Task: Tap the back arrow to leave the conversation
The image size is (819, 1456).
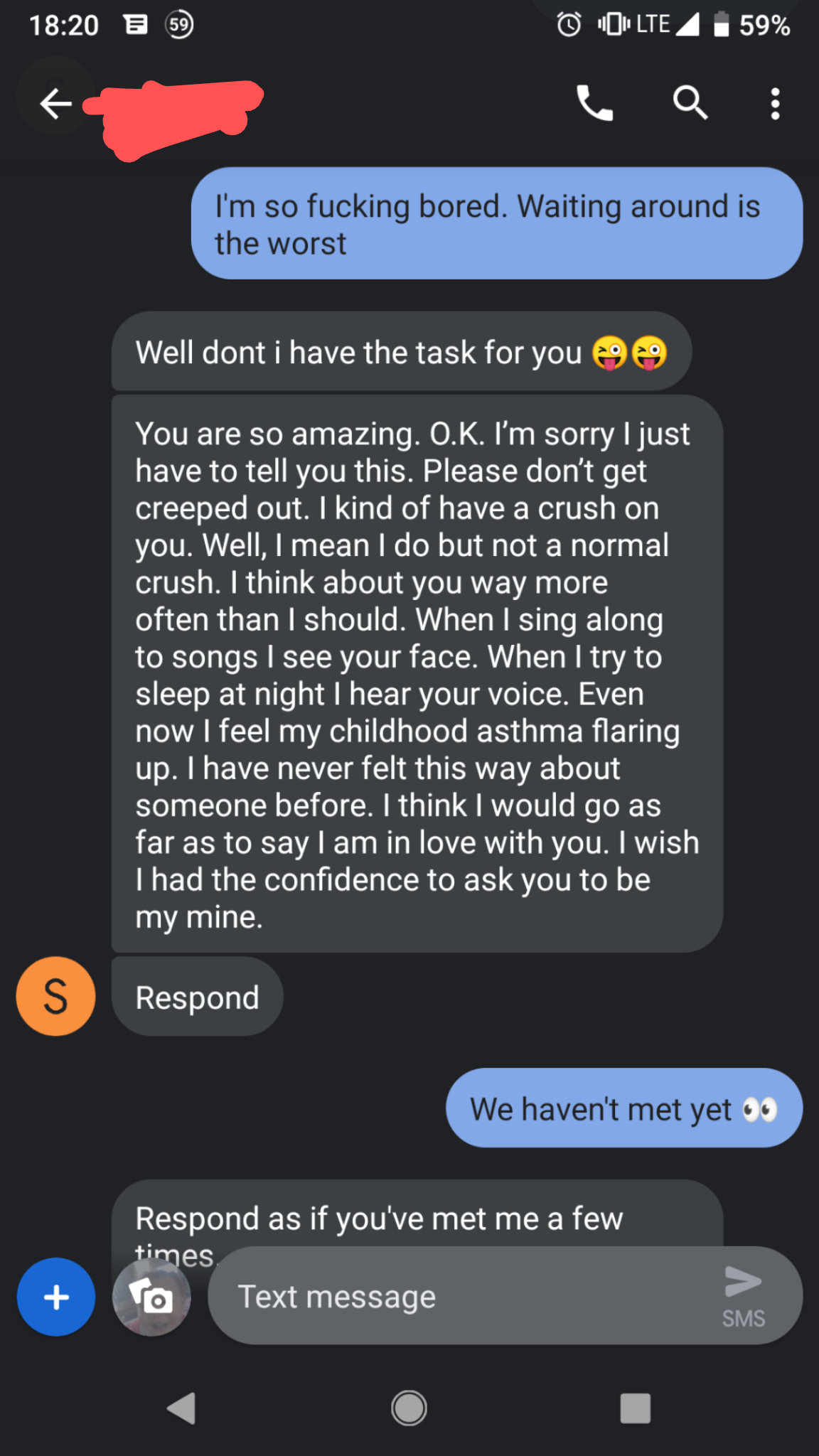Action: point(54,104)
